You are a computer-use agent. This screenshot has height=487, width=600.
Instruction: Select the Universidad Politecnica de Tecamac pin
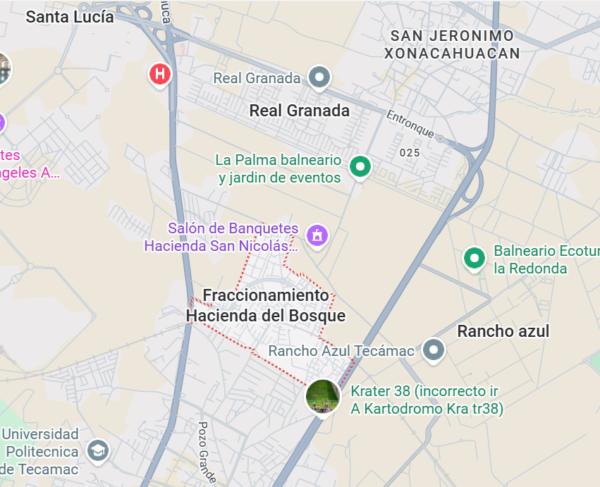tap(97, 450)
